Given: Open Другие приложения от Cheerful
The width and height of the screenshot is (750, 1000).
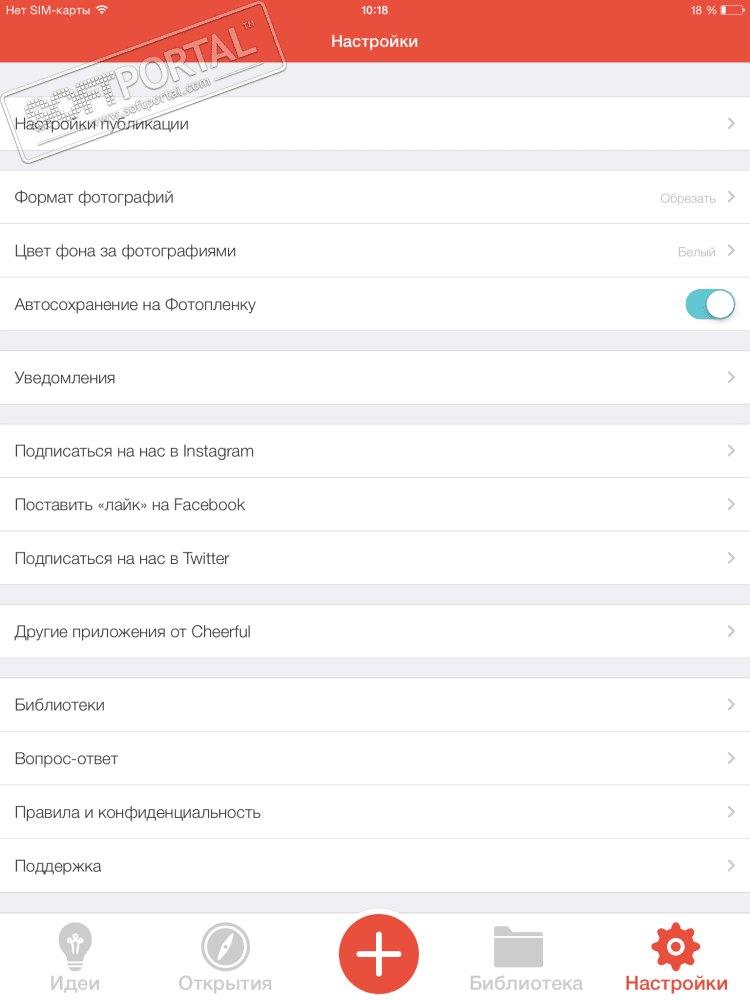Looking at the screenshot, I should click(x=375, y=632).
